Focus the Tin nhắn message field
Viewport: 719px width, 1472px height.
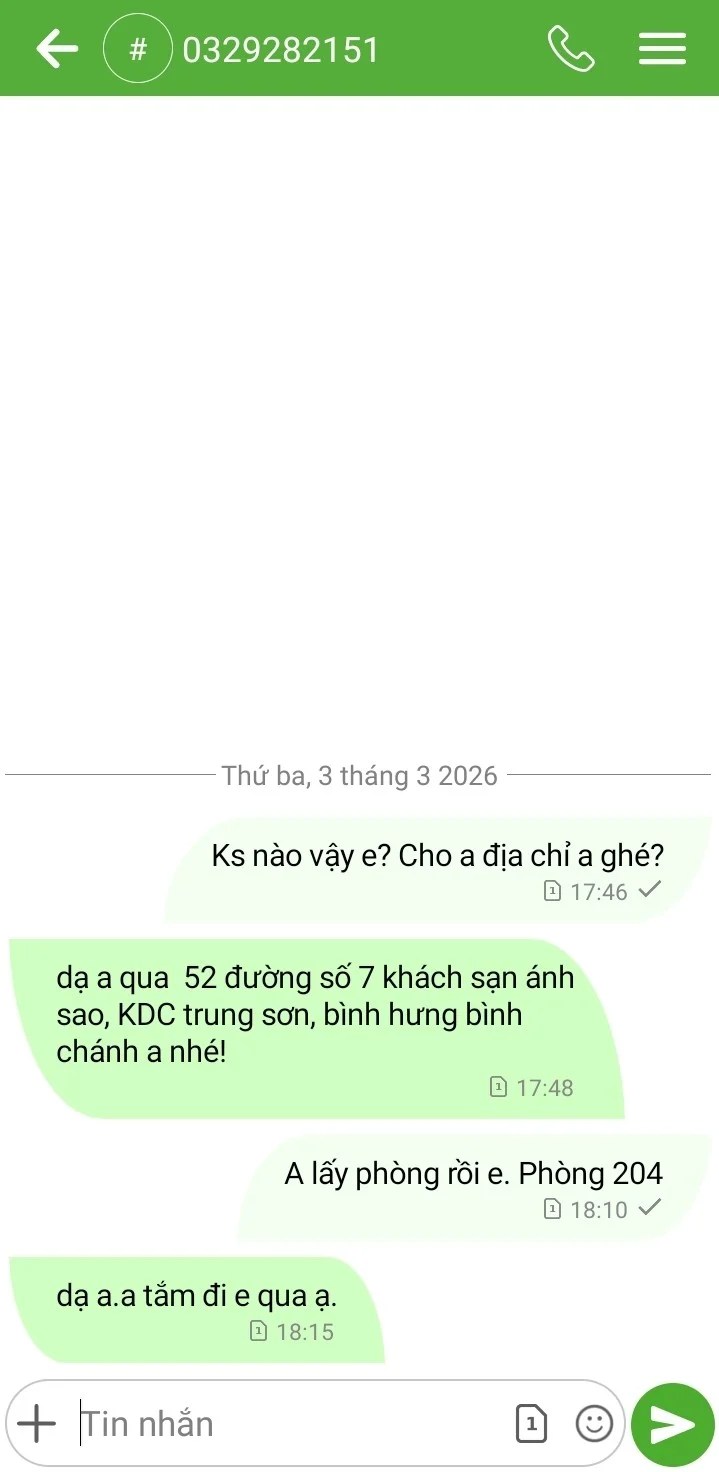(x=290, y=1423)
